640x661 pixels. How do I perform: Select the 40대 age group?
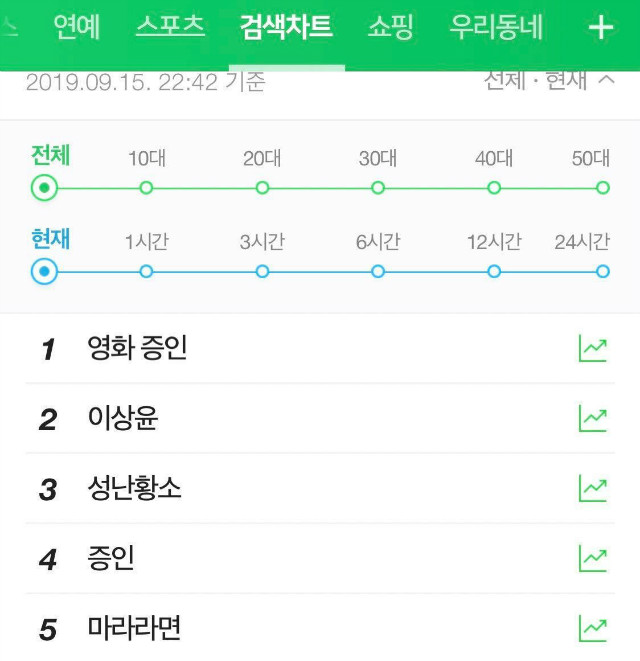pyautogui.click(x=494, y=187)
